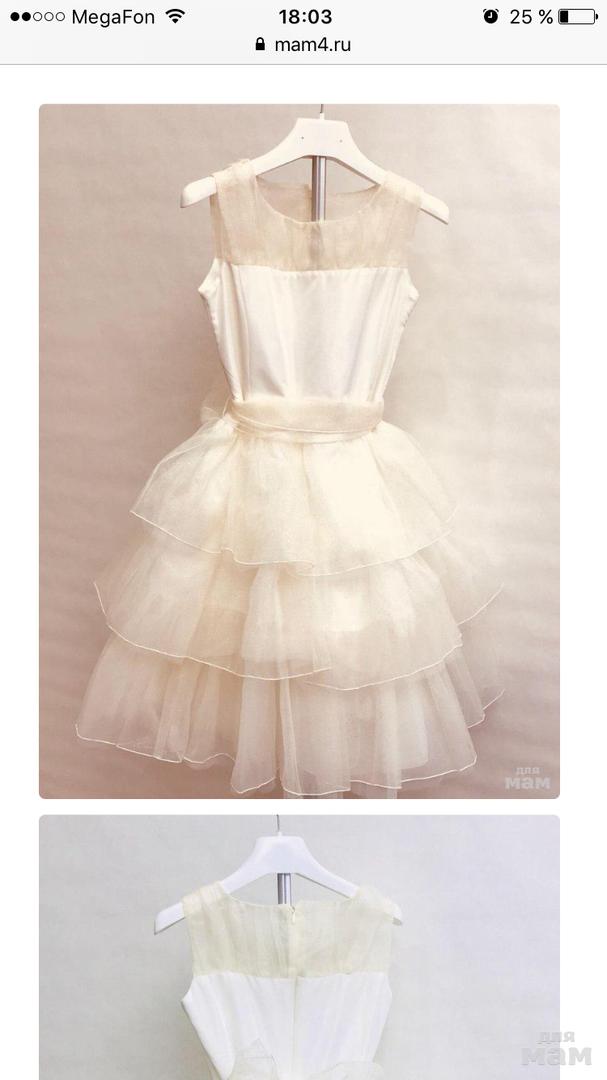This screenshot has height=1080, width=607.
Task: Tap the mam4.ru address bar
Action: [304, 45]
